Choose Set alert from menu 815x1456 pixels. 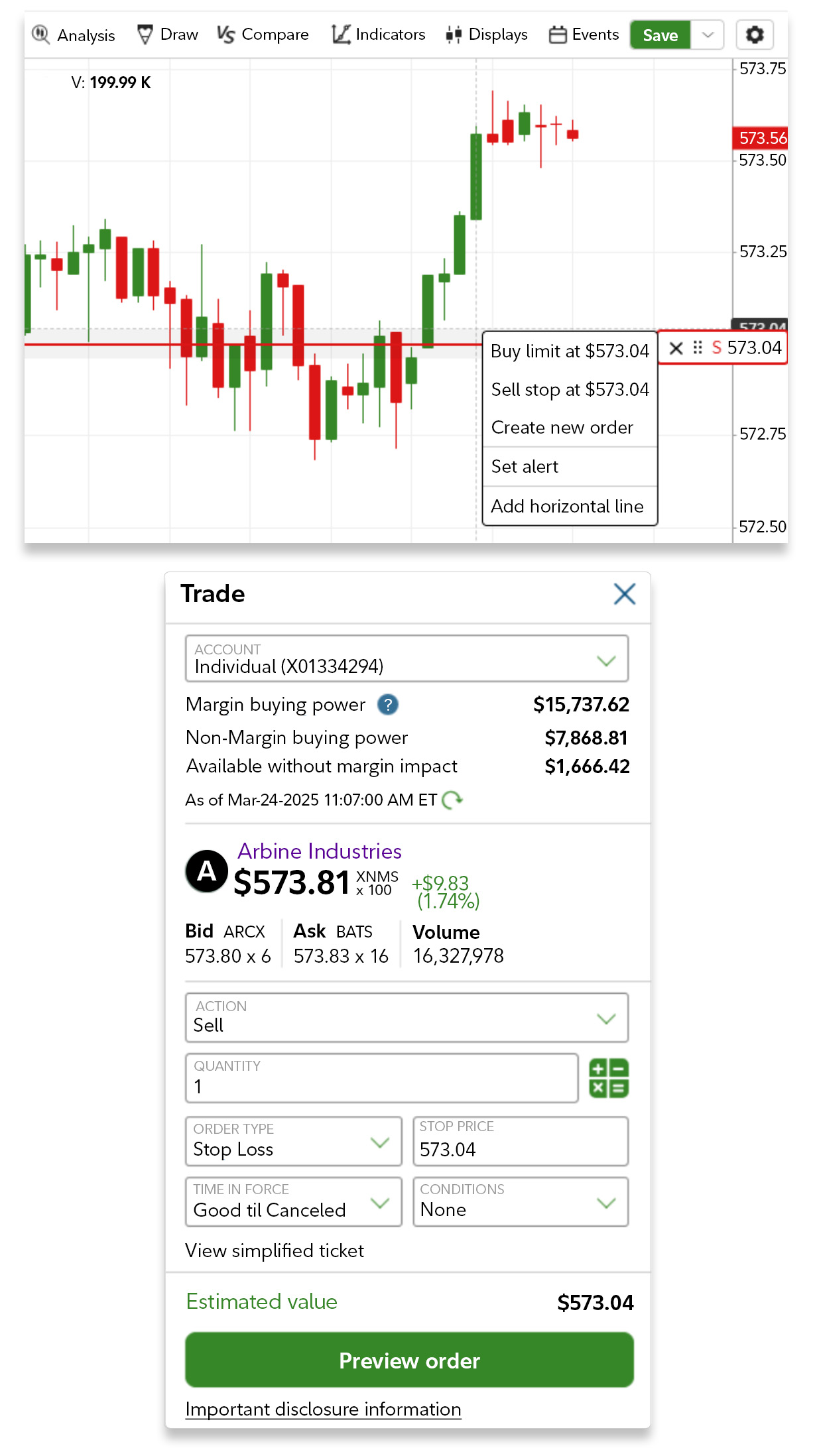[525, 467]
